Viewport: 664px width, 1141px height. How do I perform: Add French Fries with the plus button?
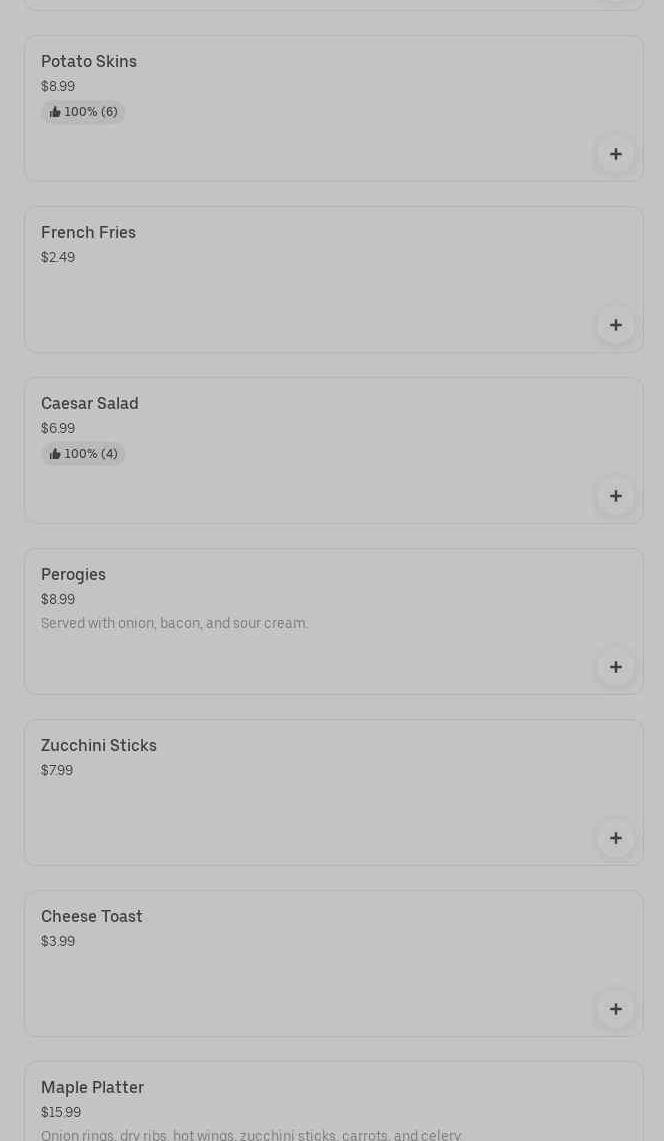616,325
